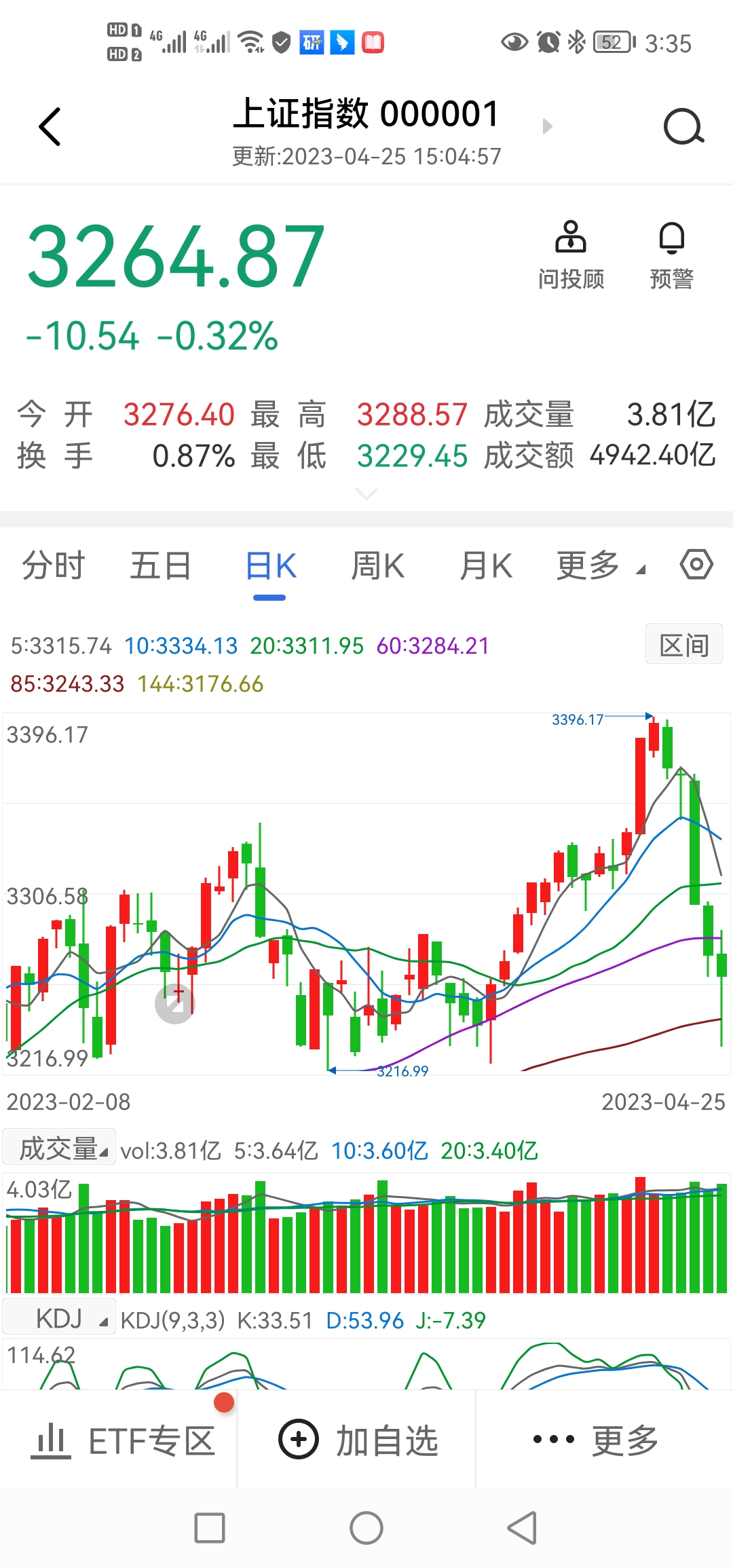Select the 日K chart tab
Viewport: 733px width, 1568px height.
270,565
